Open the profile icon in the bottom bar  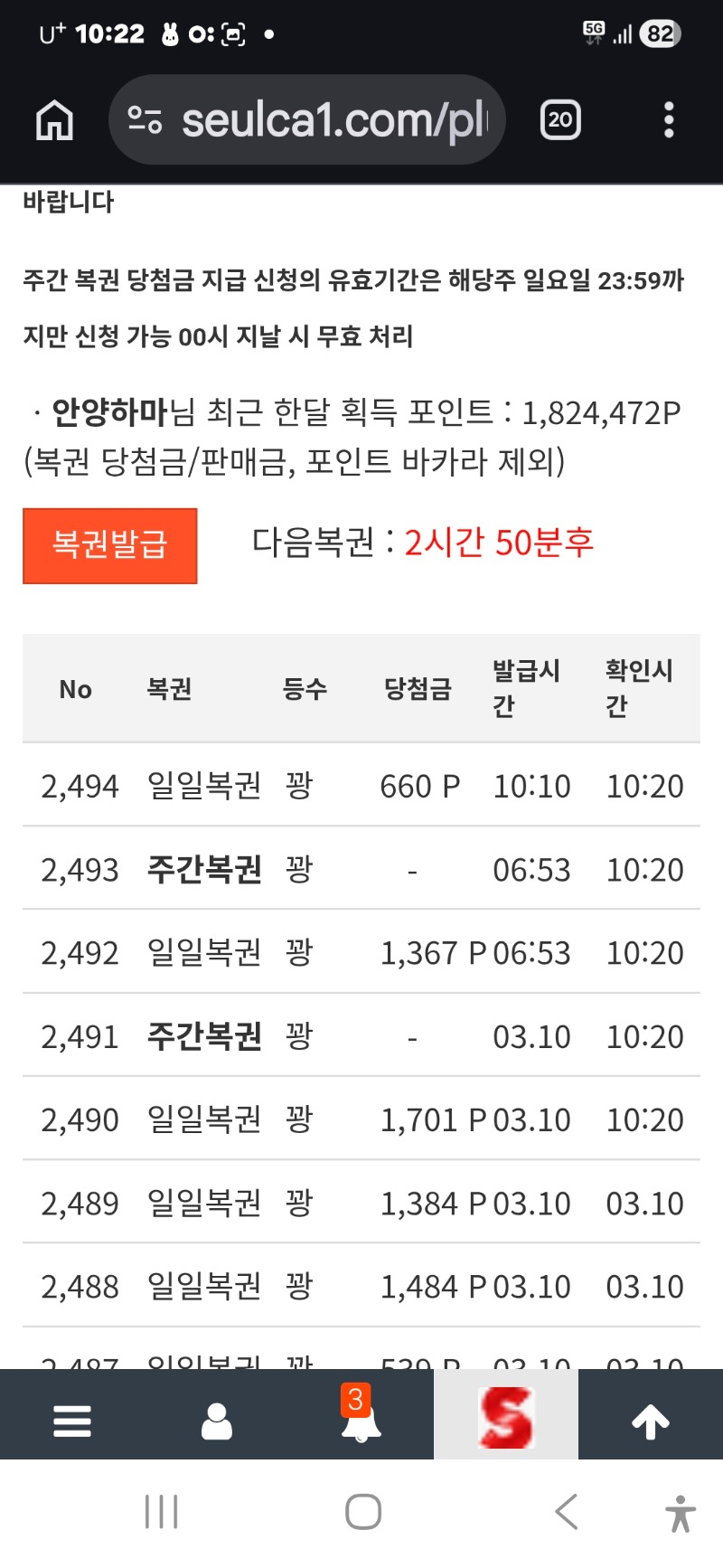click(x=217, y=1421)
